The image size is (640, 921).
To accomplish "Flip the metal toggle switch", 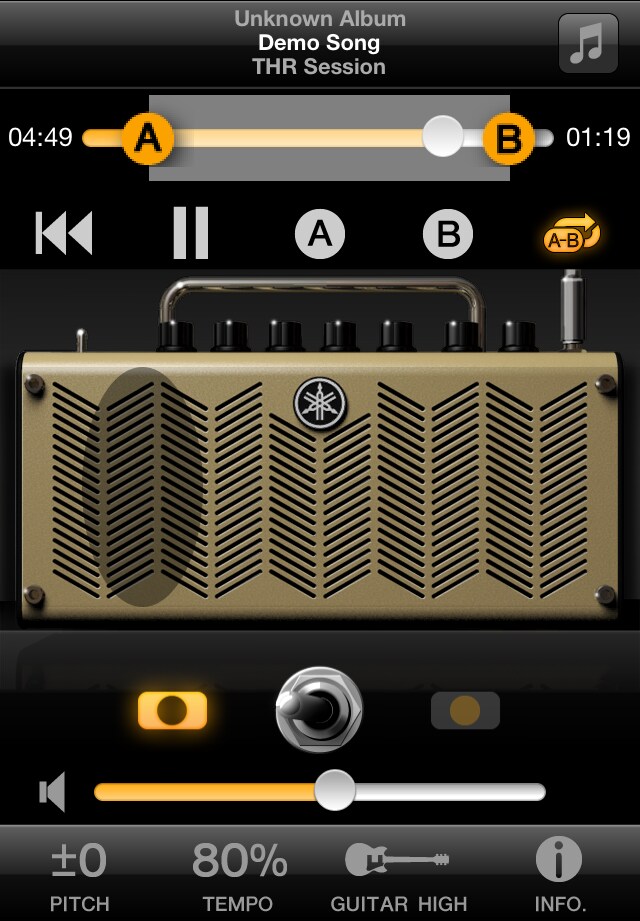I will click(x=318, y=709).
